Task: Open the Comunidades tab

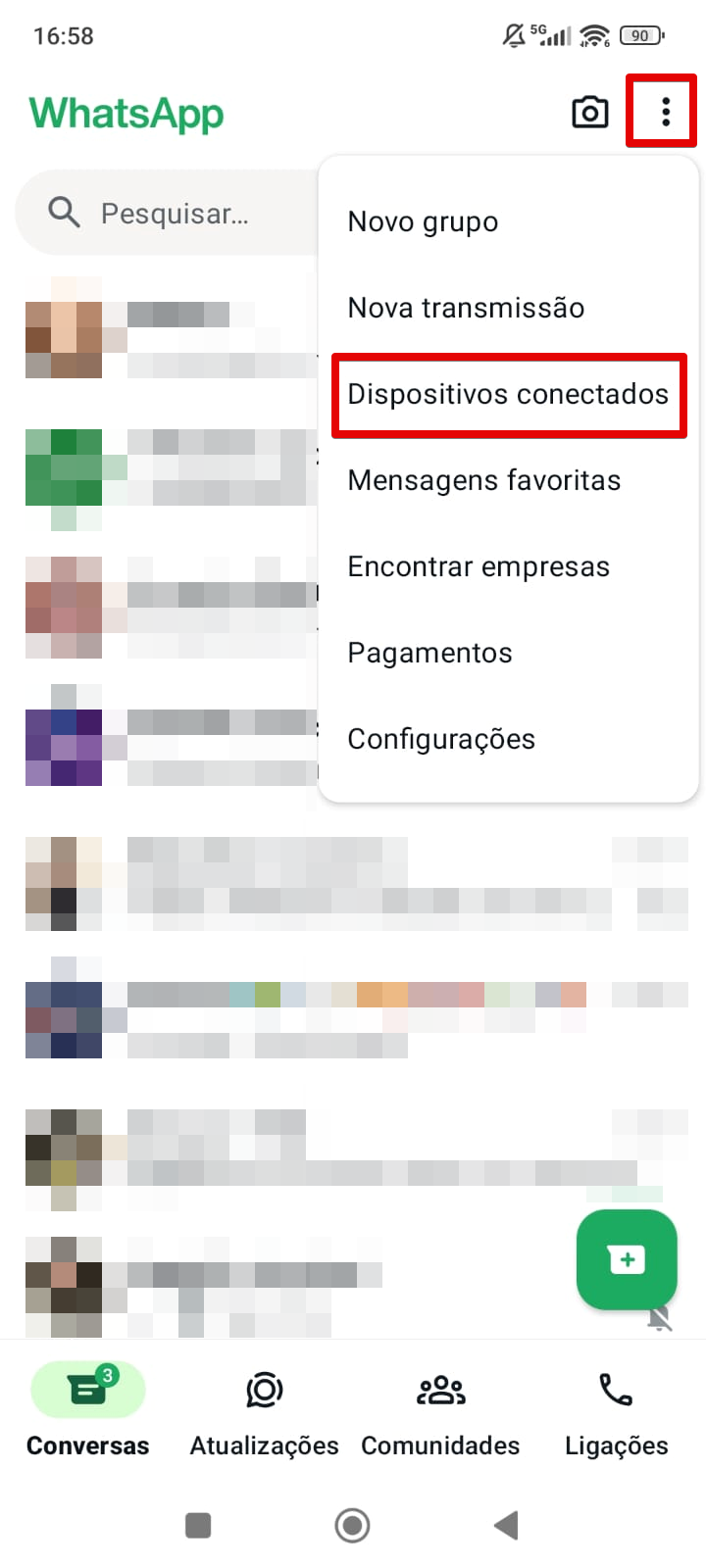Action: click(x=440, y=1410)
